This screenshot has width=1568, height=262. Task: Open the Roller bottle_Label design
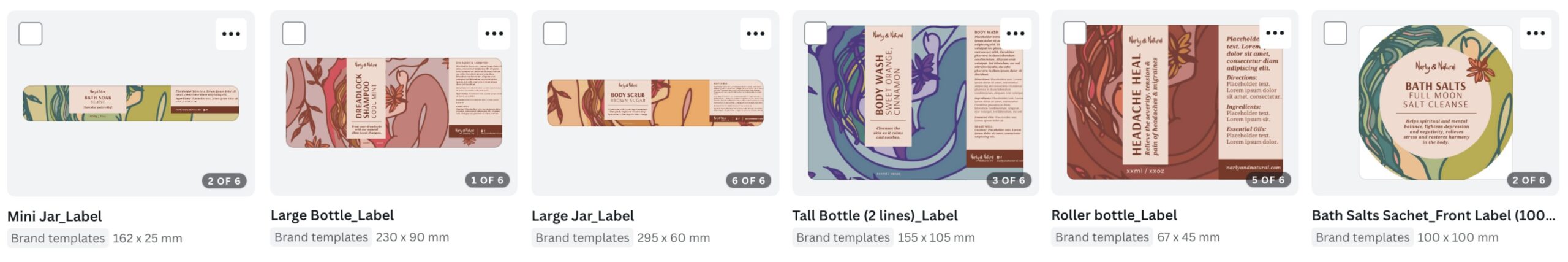coord(1174,103)
